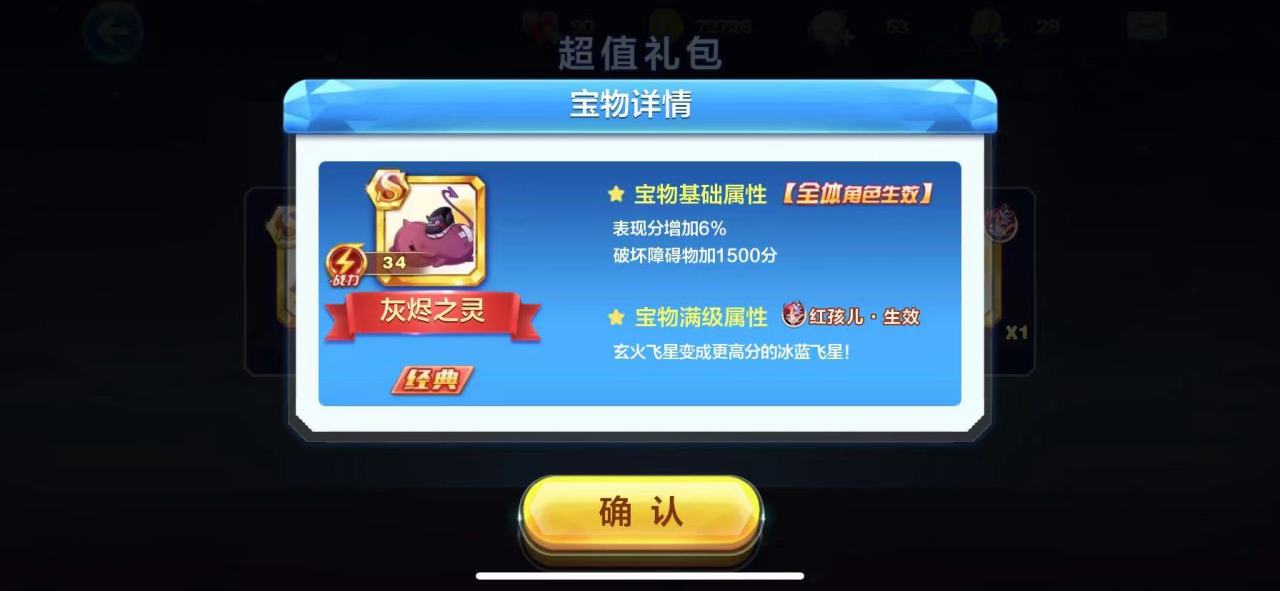Confirm with the yellow 确认 button

click(x=641, y=512)
